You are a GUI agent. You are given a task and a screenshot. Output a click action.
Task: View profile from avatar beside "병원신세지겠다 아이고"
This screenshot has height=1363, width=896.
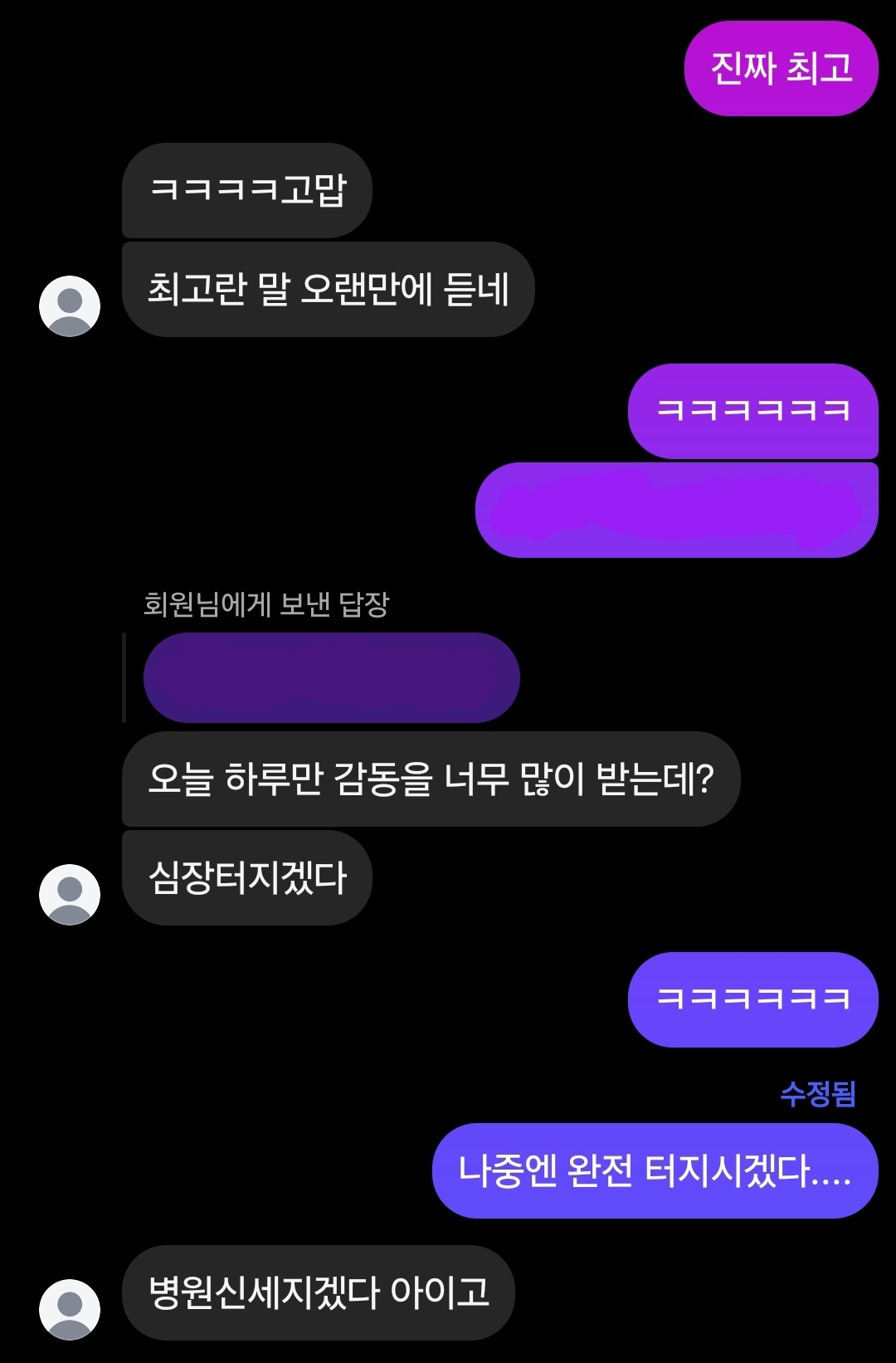point(70,1309)
